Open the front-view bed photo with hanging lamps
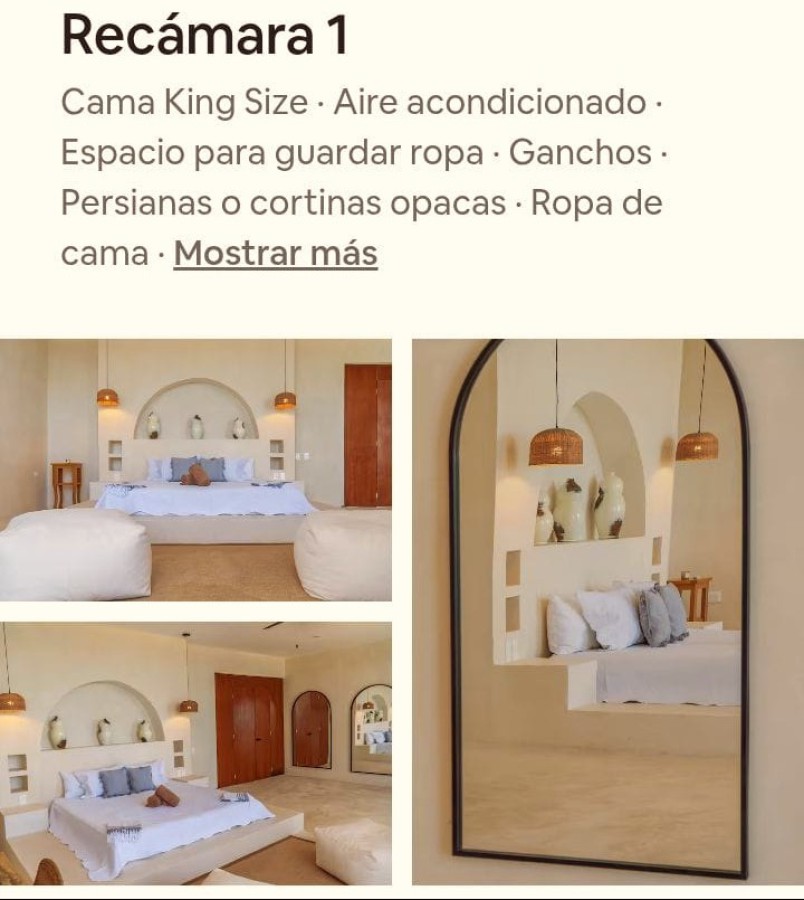This screenshot has height=900, width=804. coord(196,469)
